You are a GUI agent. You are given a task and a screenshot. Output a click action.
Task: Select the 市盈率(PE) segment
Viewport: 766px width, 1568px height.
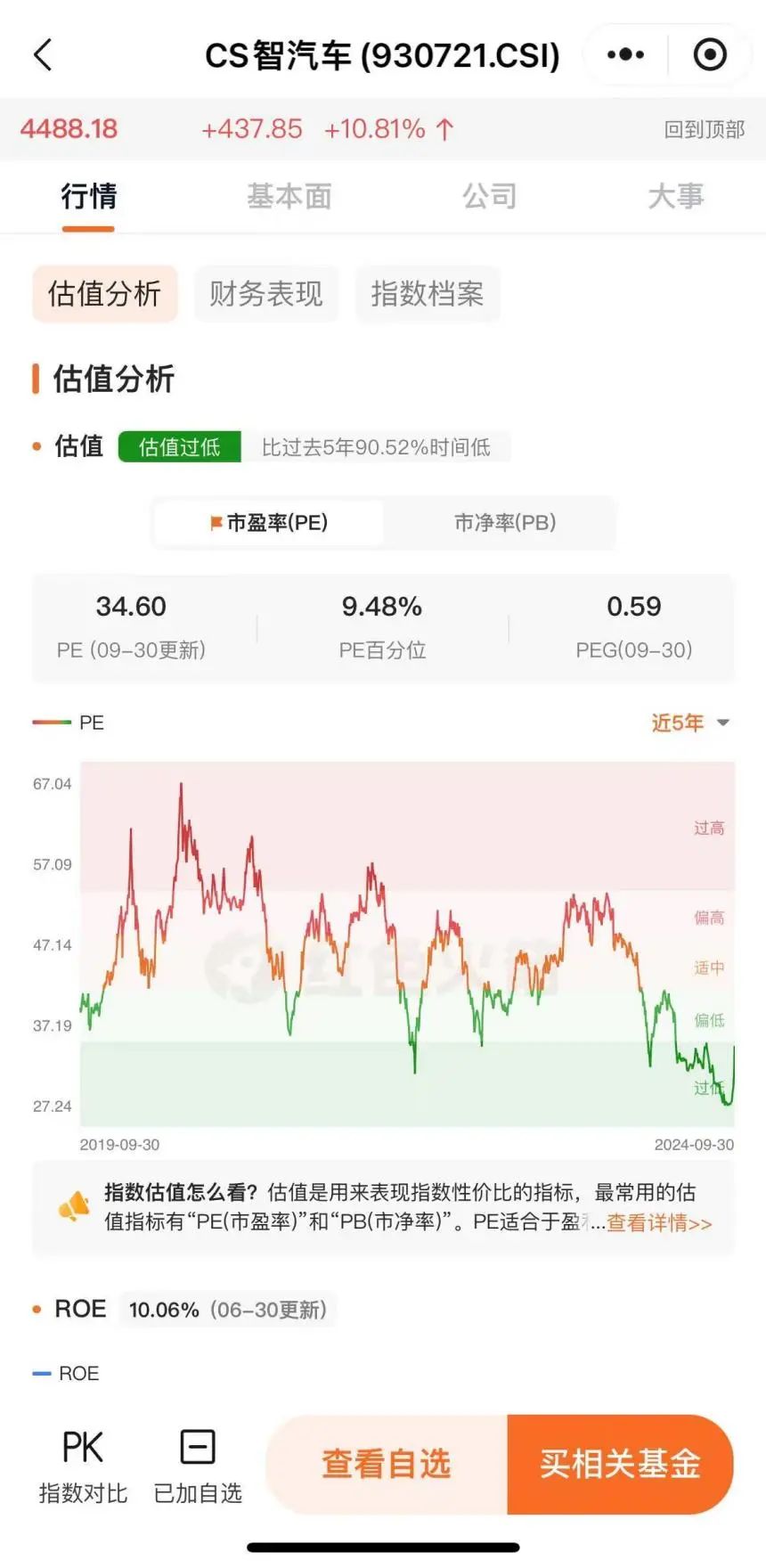(x=269, y=523)
